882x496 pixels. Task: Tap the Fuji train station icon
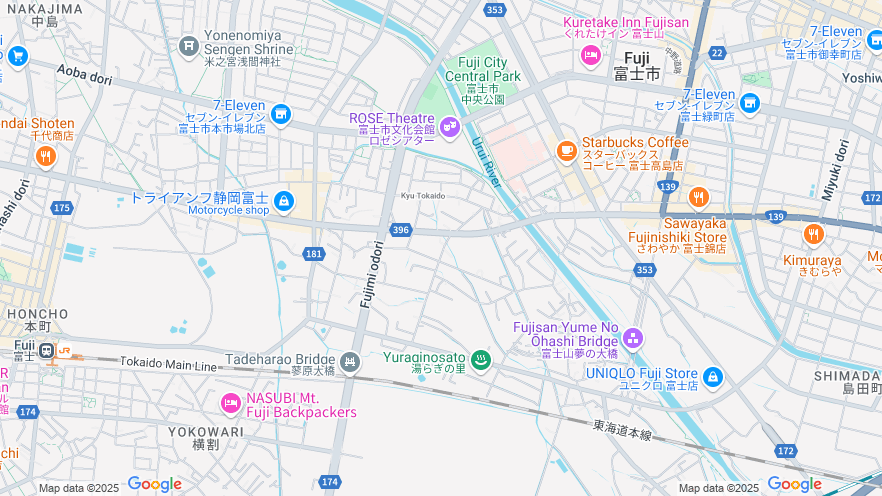[x=47, y=350]
